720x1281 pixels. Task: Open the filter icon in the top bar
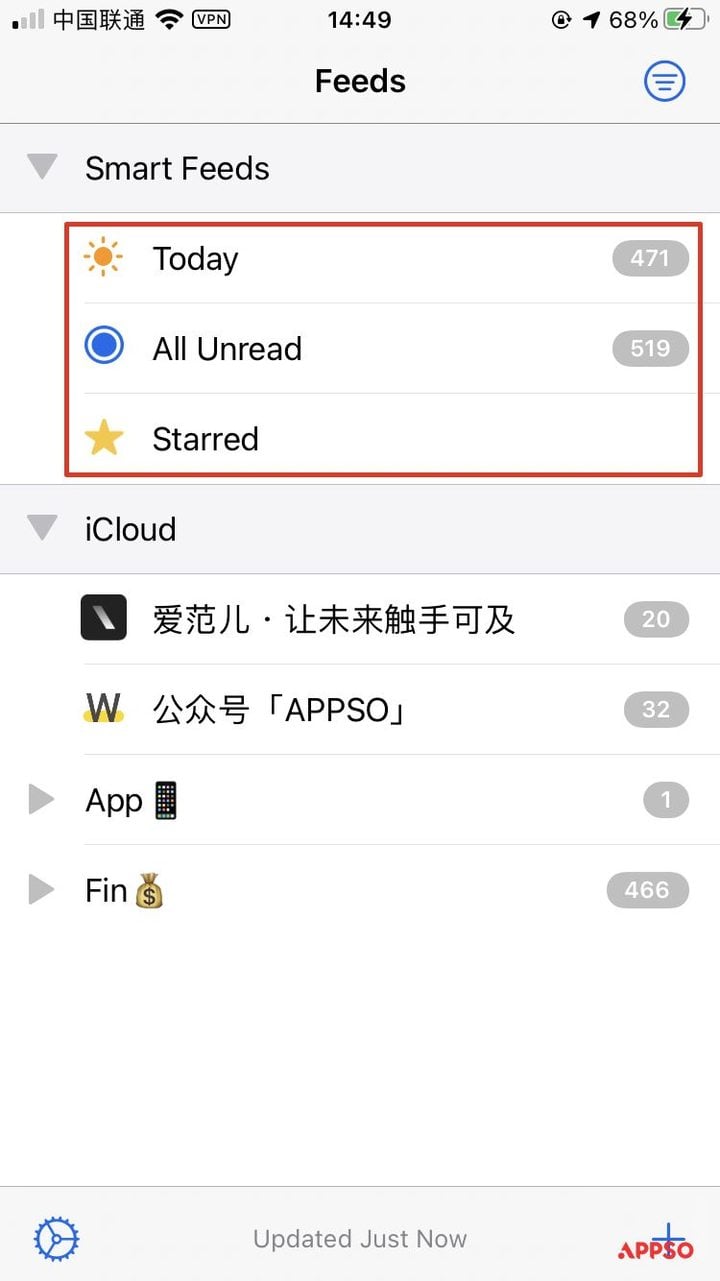pos(664,81)
